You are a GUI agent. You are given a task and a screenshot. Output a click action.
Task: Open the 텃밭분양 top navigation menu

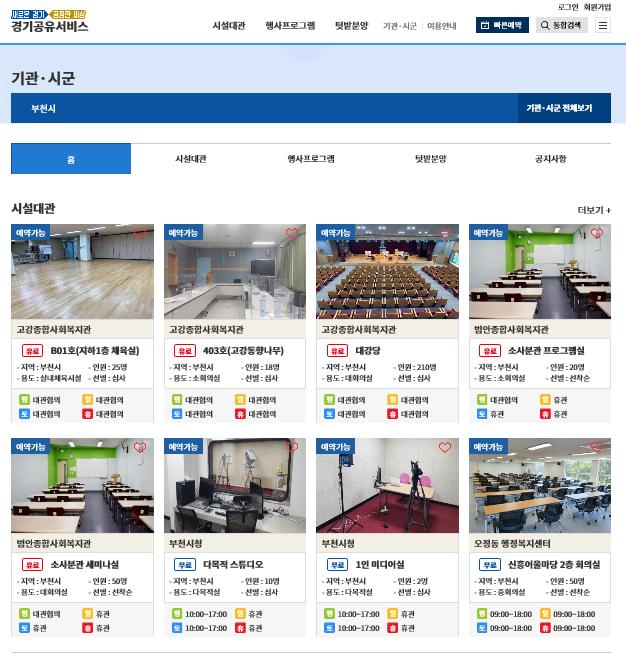click(x=351, y=26)
